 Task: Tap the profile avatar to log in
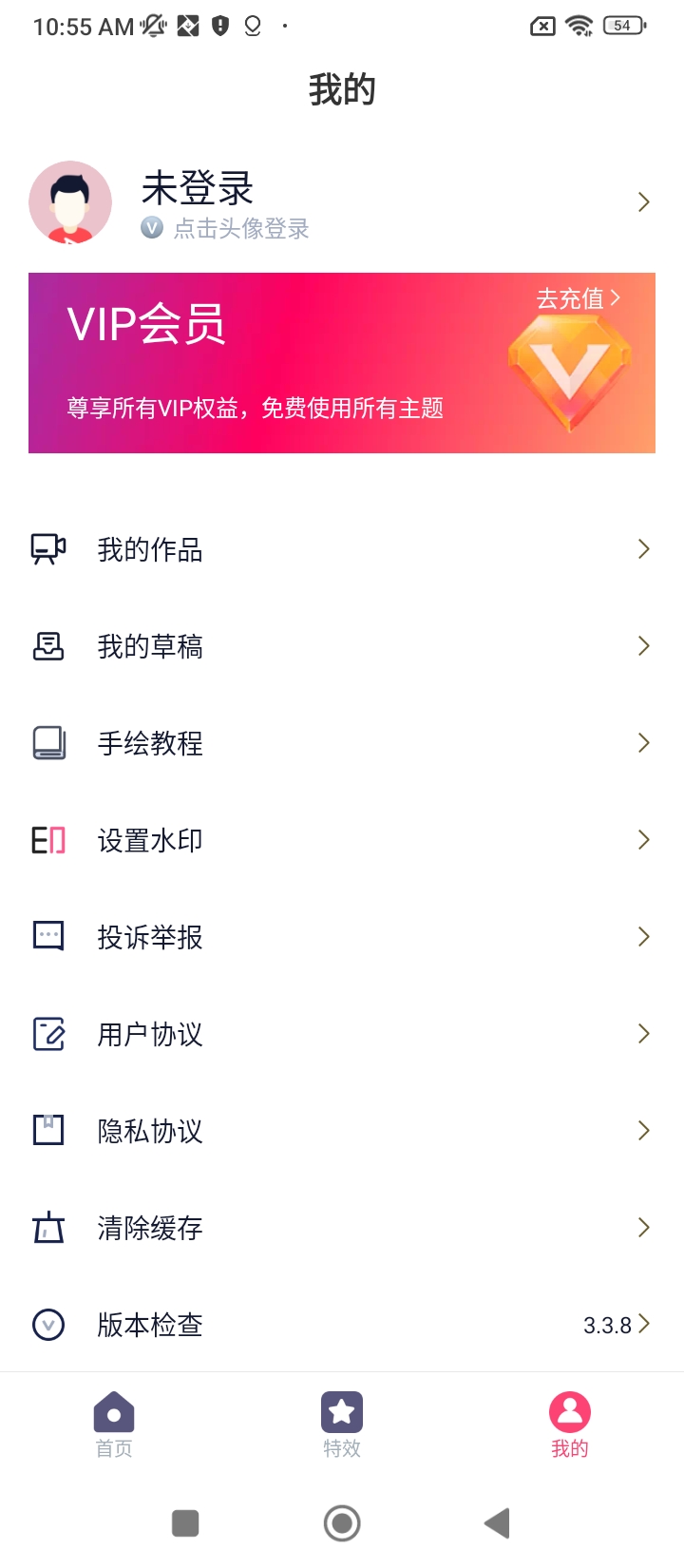pyautogui.click(x=70, y=202)
